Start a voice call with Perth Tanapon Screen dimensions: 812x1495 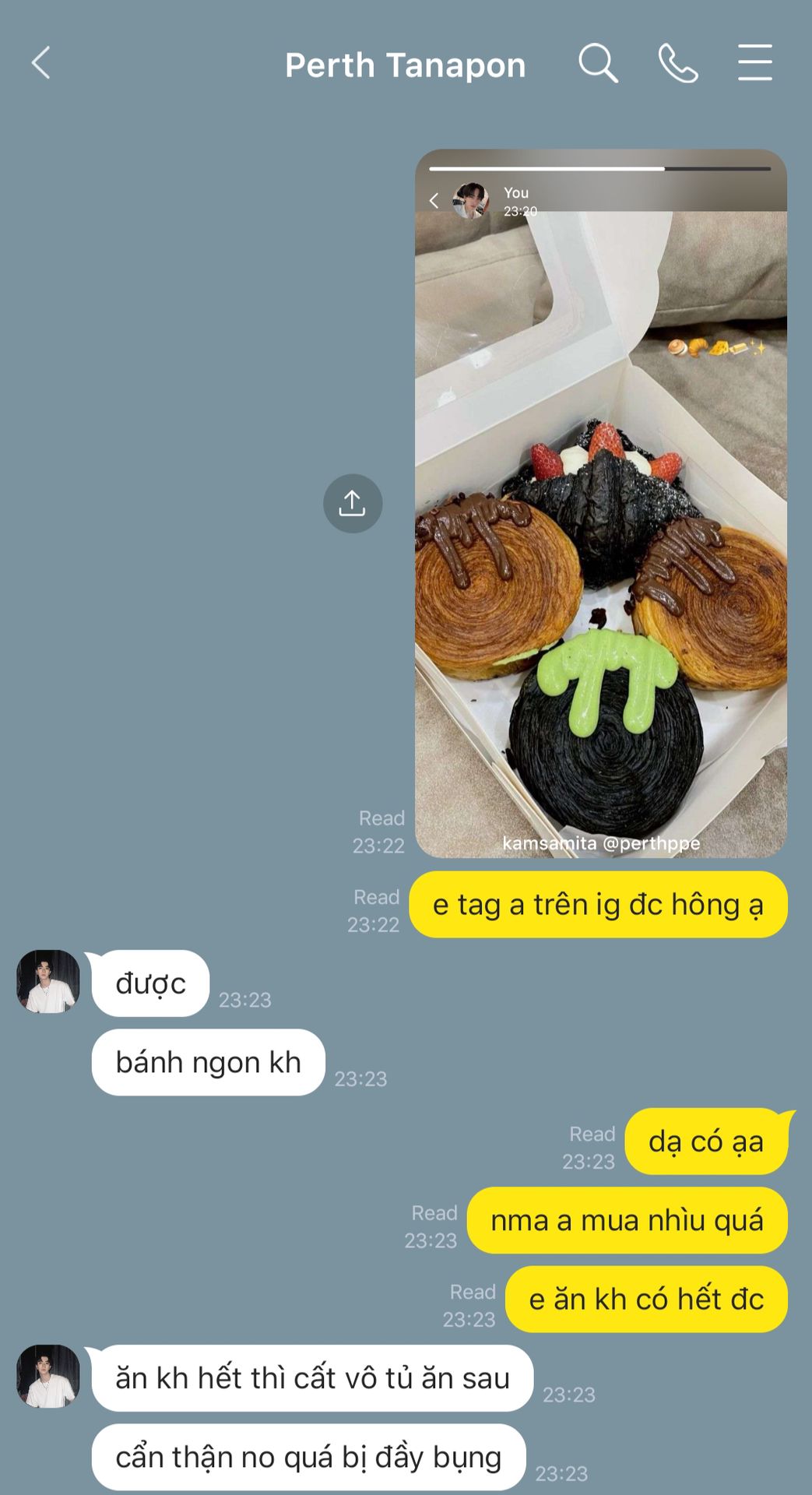coord(677,63)
